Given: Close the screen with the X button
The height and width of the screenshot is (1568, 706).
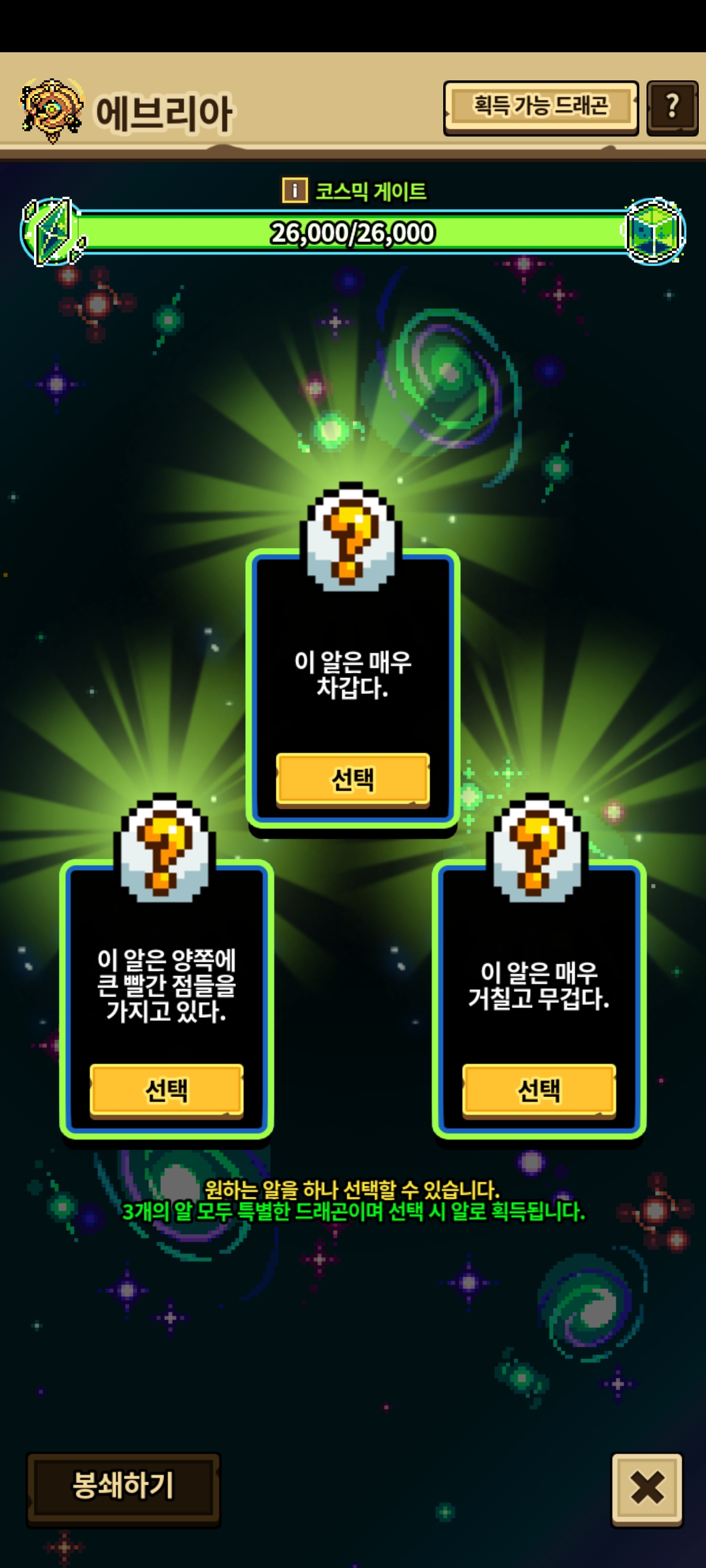Looking at the screenshot, I should (647, 1489).
